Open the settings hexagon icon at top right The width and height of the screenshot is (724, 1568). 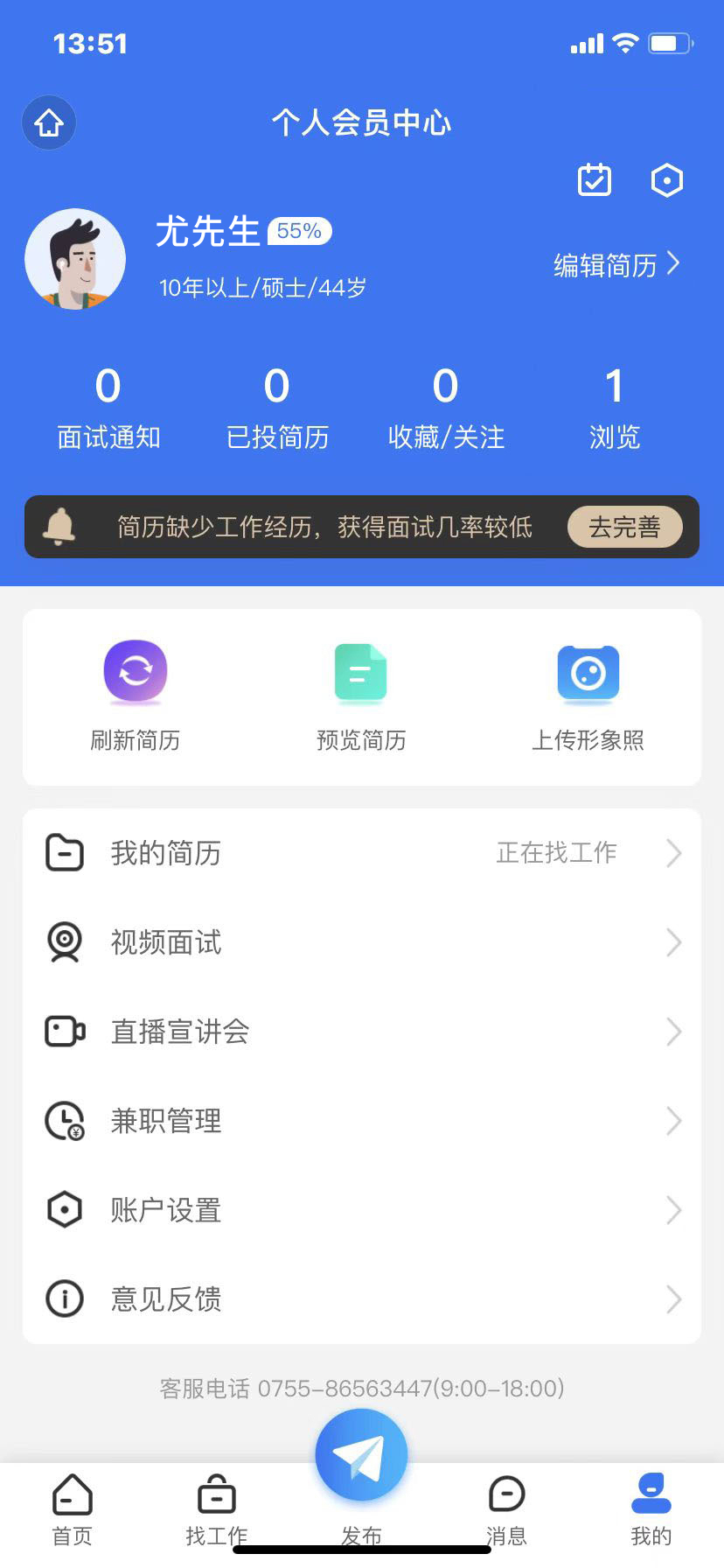click(x=666, y=179)
